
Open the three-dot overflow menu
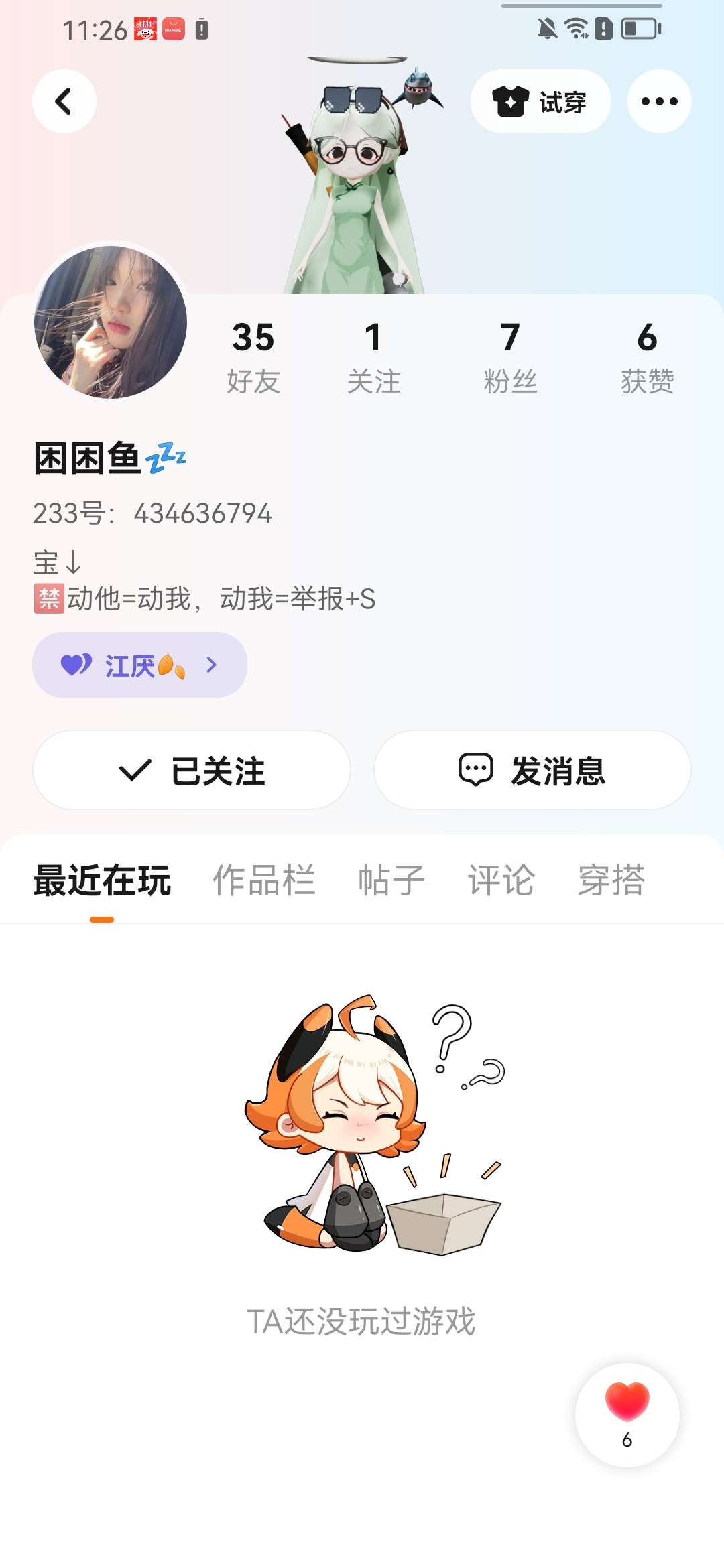coord(659,101)
